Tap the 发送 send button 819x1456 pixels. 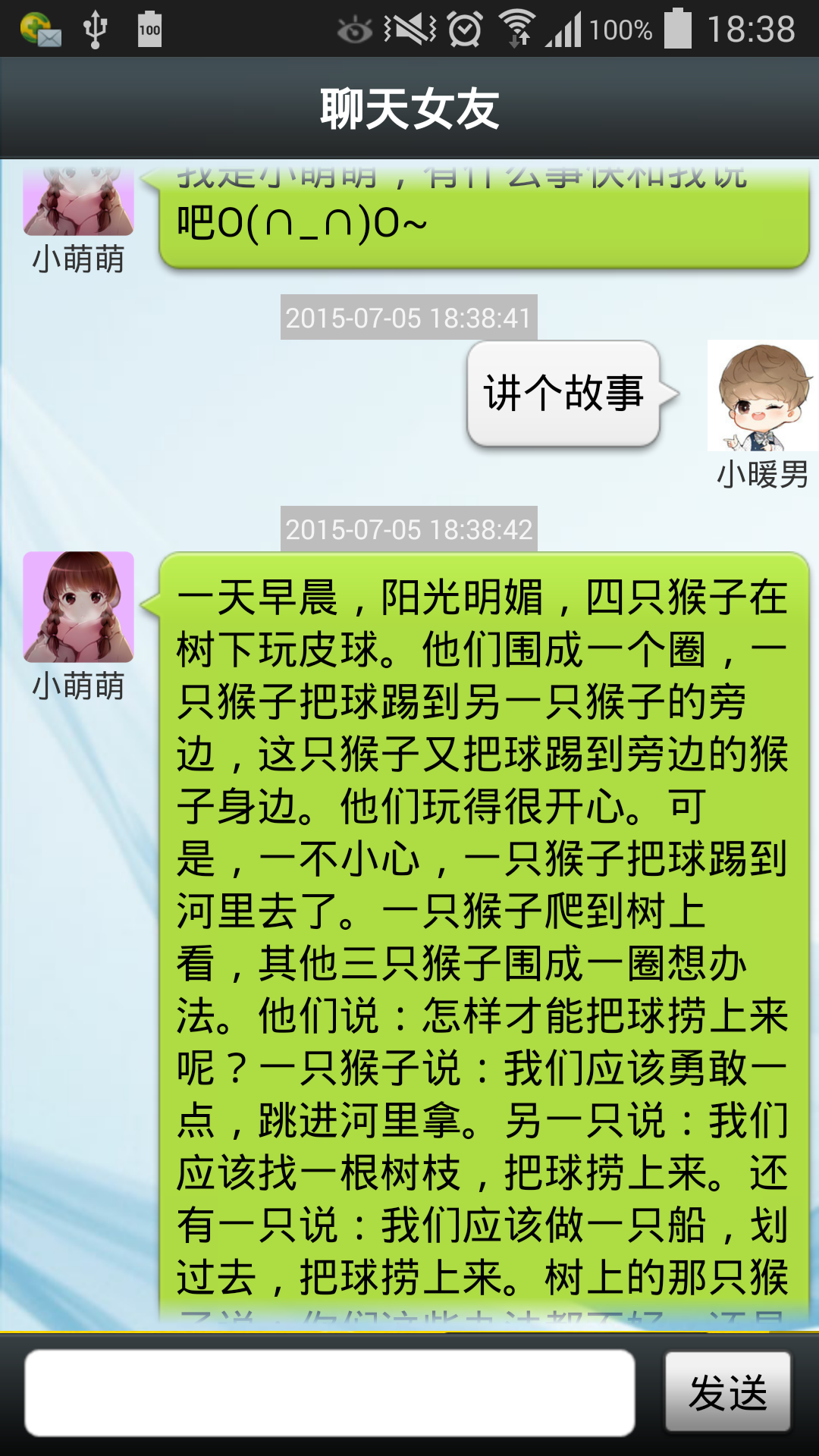click(x=727, y=1392)
